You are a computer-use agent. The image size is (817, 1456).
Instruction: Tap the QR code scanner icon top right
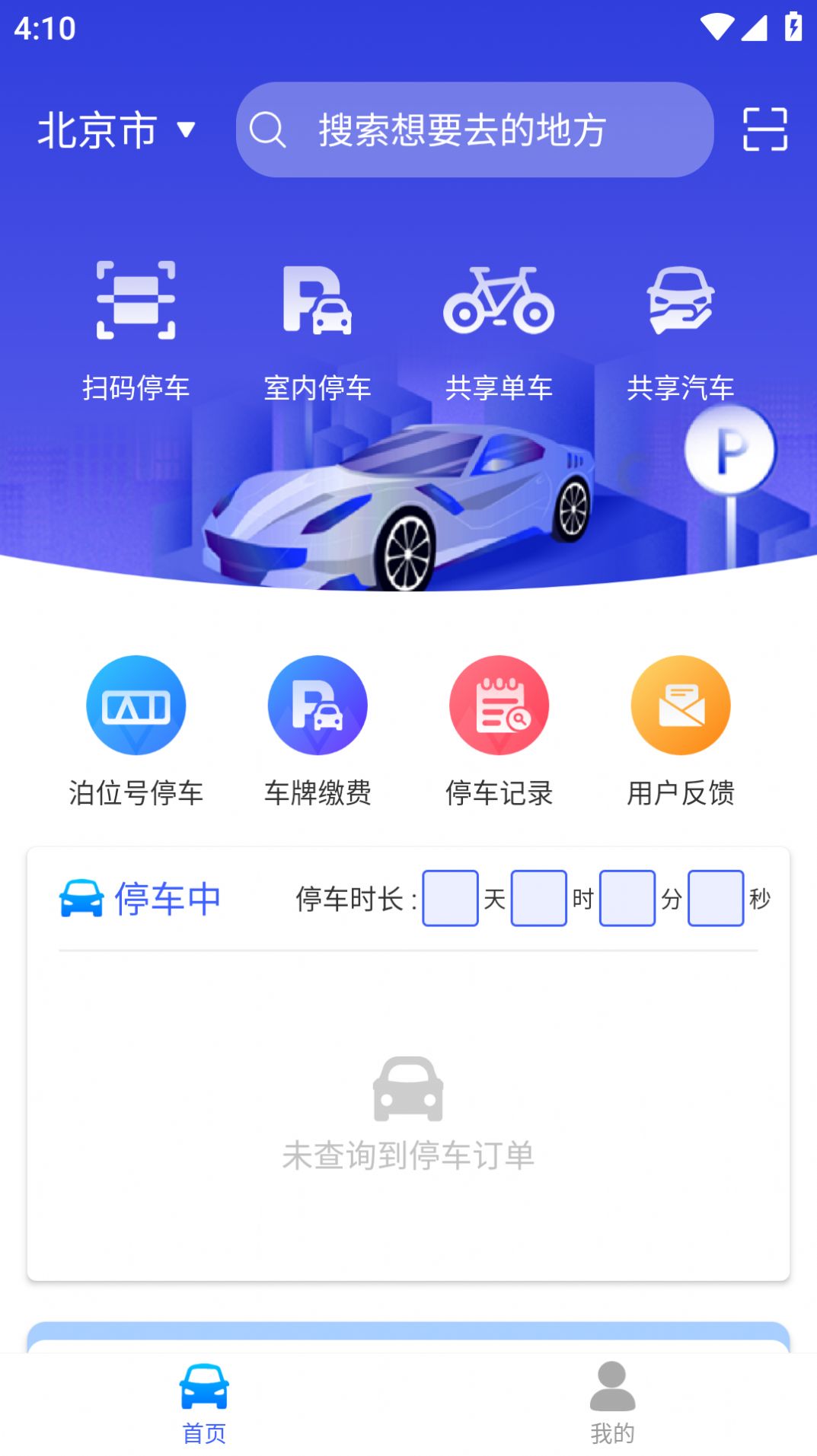[764, 129]
